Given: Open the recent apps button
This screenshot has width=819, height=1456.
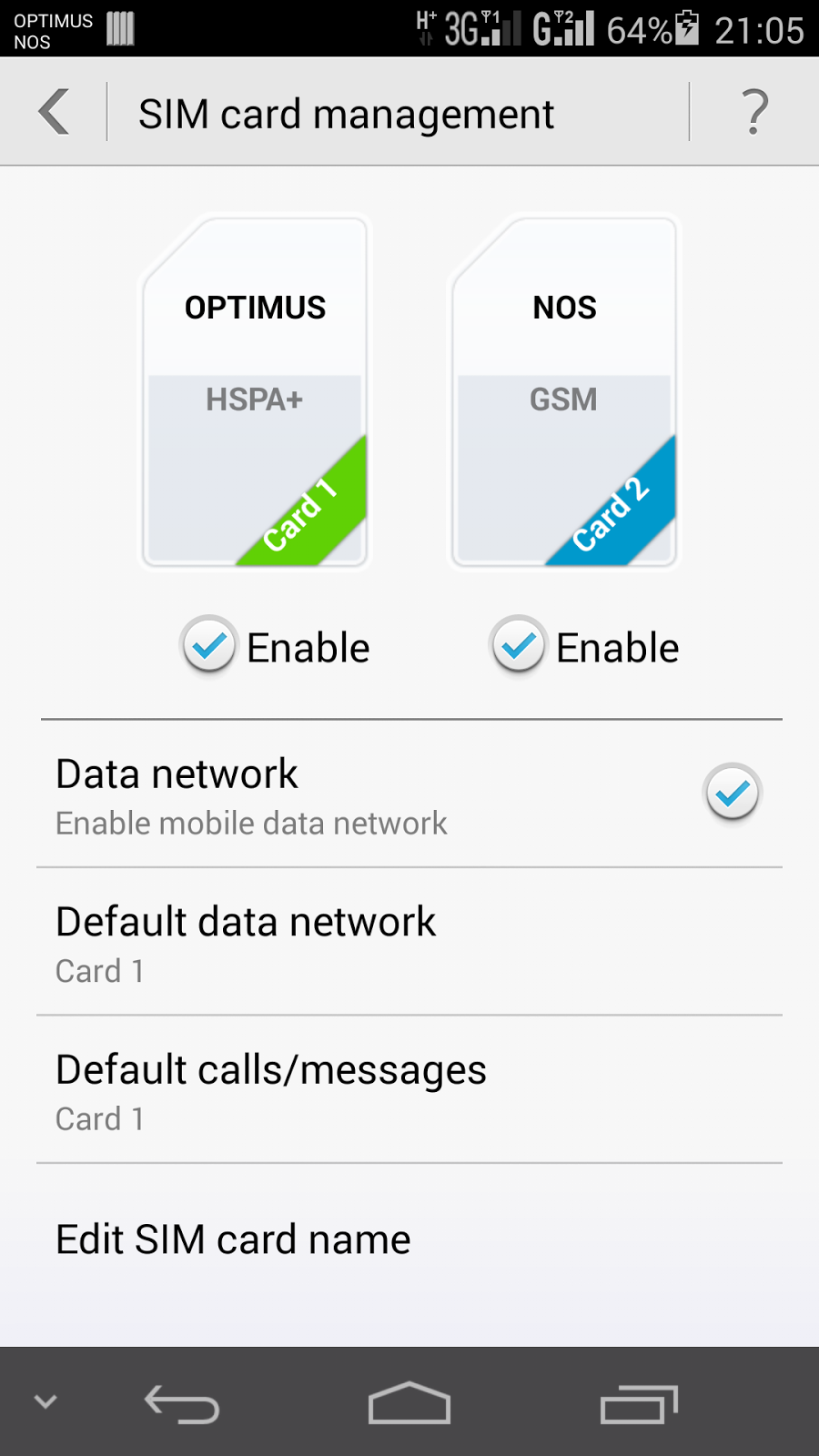Looking at the screenshot, I should pos(639,1403).
